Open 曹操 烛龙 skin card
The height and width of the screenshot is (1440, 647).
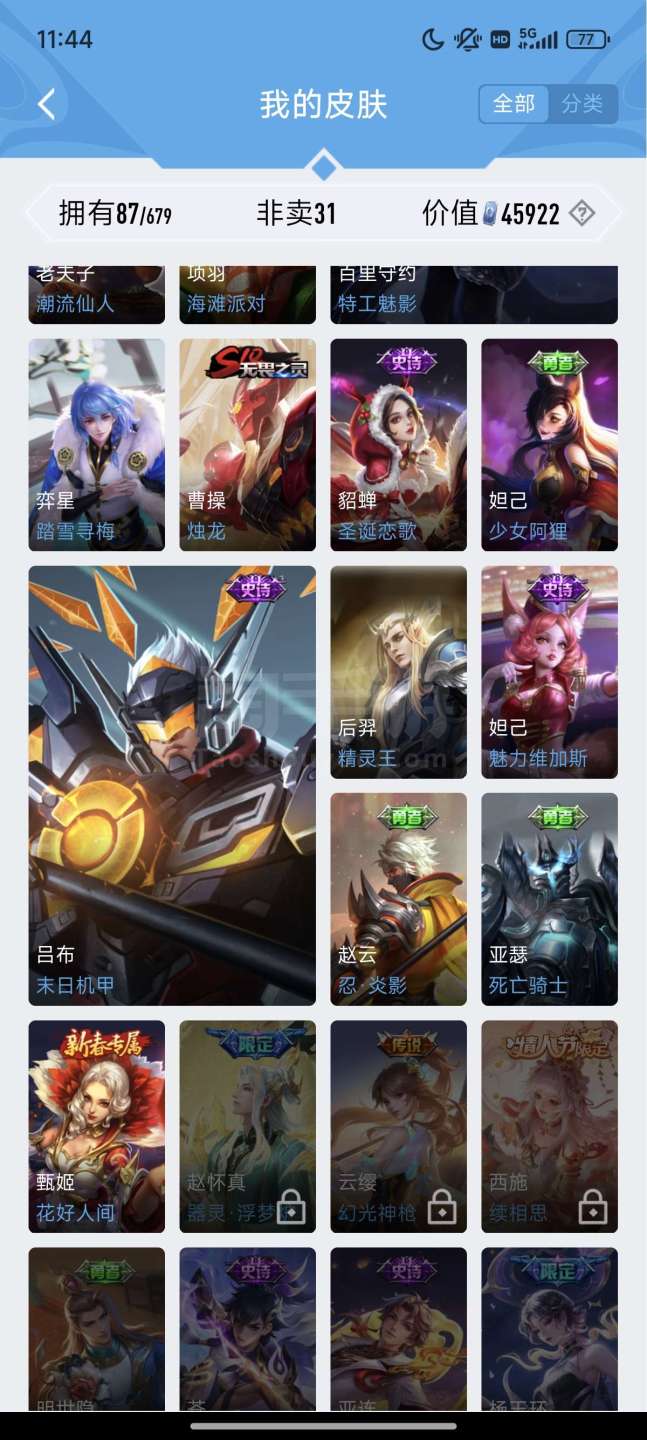click(247, 444)
